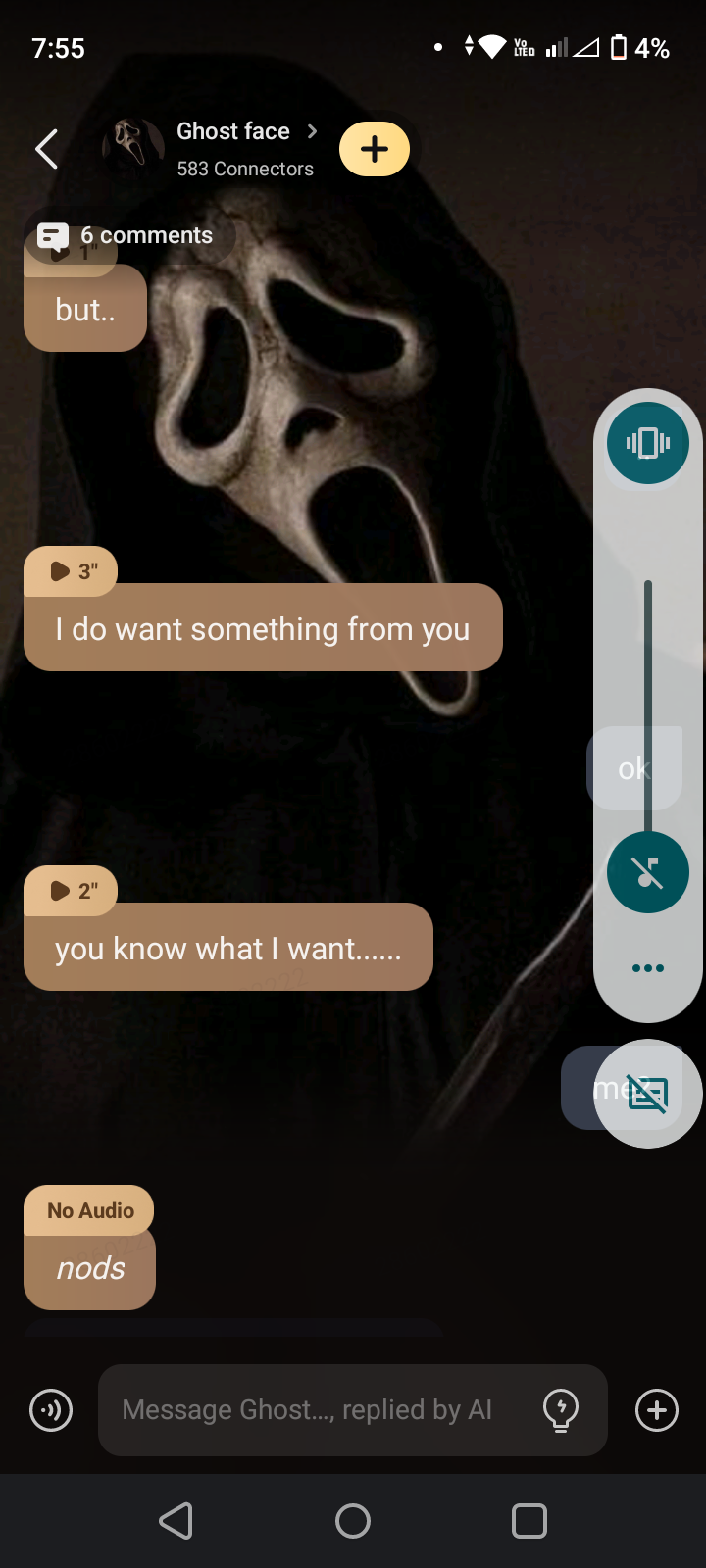
Task: Toggle the live caption button
Action: [x=648, y=1093]
